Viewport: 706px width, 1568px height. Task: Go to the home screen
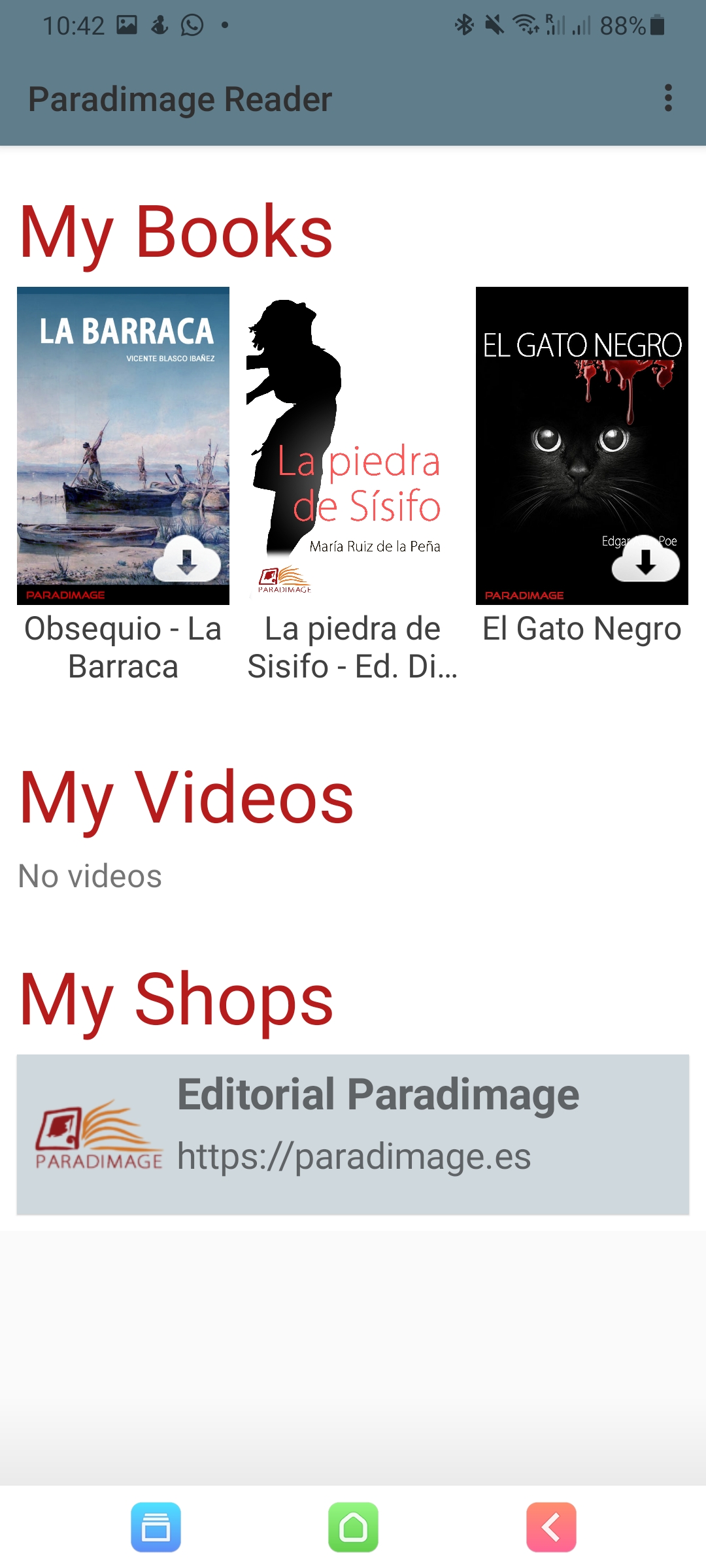coord(353,1527)
